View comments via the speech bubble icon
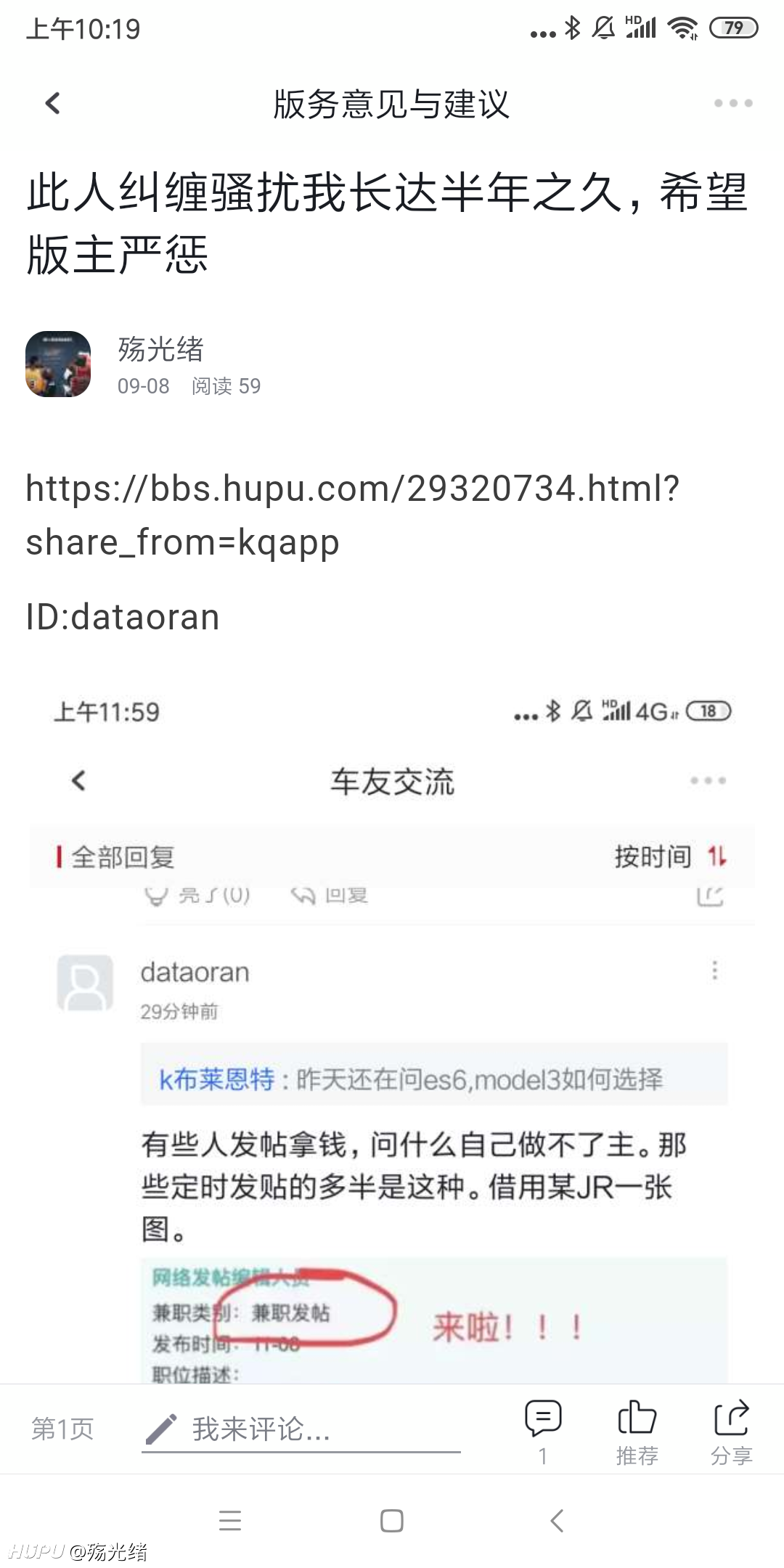784x1568 pixels. pyautogui.click(x=543, y=1418)
